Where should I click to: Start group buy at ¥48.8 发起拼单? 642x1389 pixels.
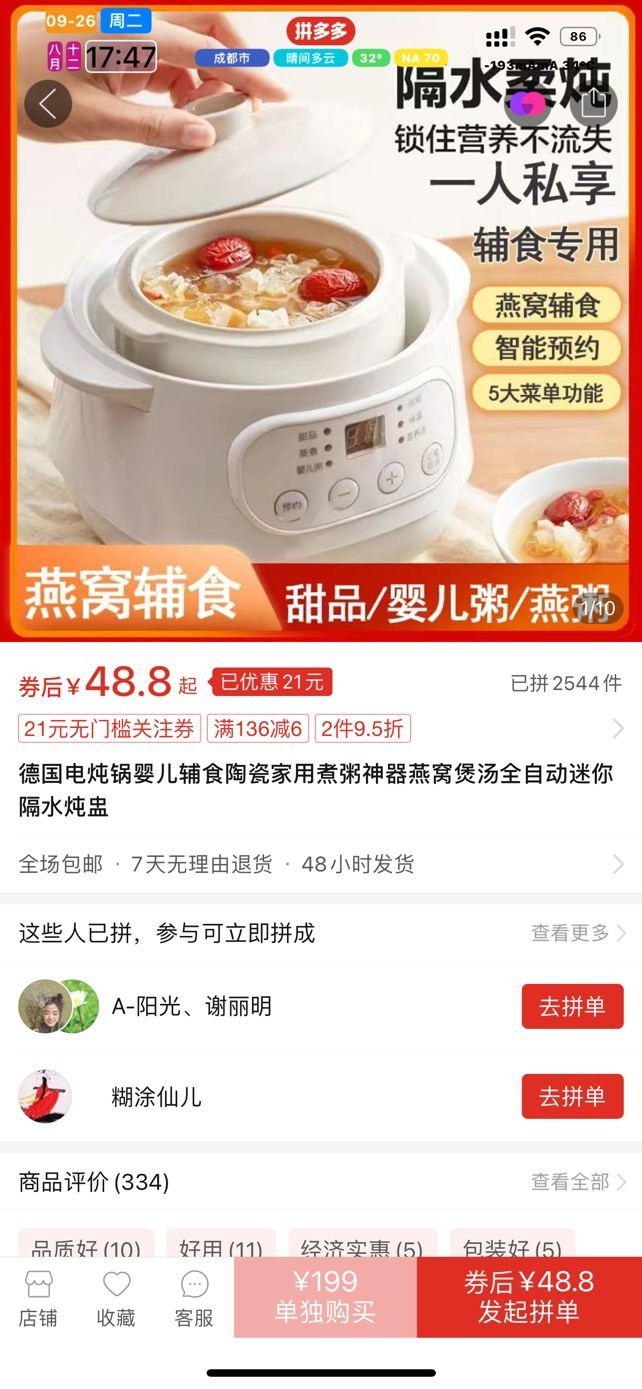(x=529, y=1297)
